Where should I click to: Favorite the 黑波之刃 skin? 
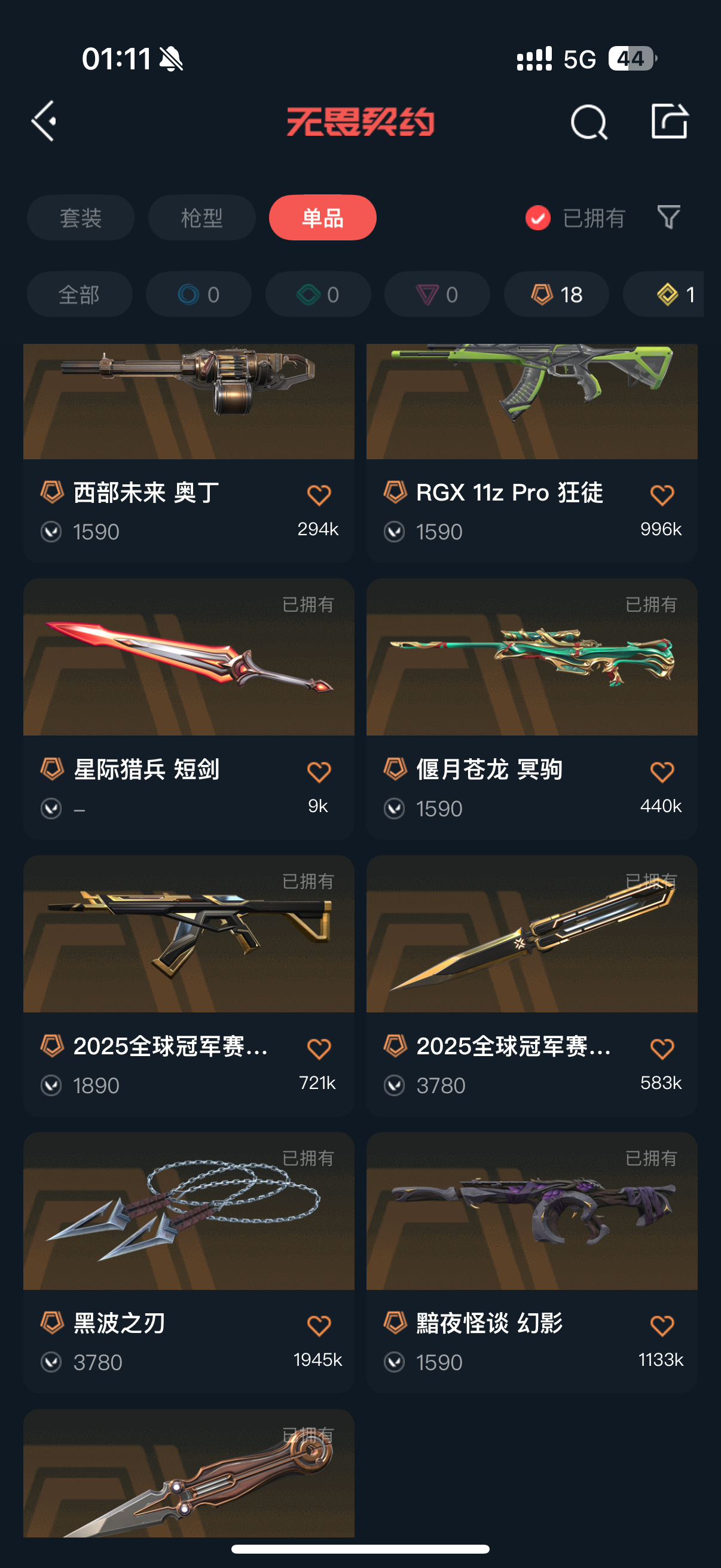[x=319, y=1325]
